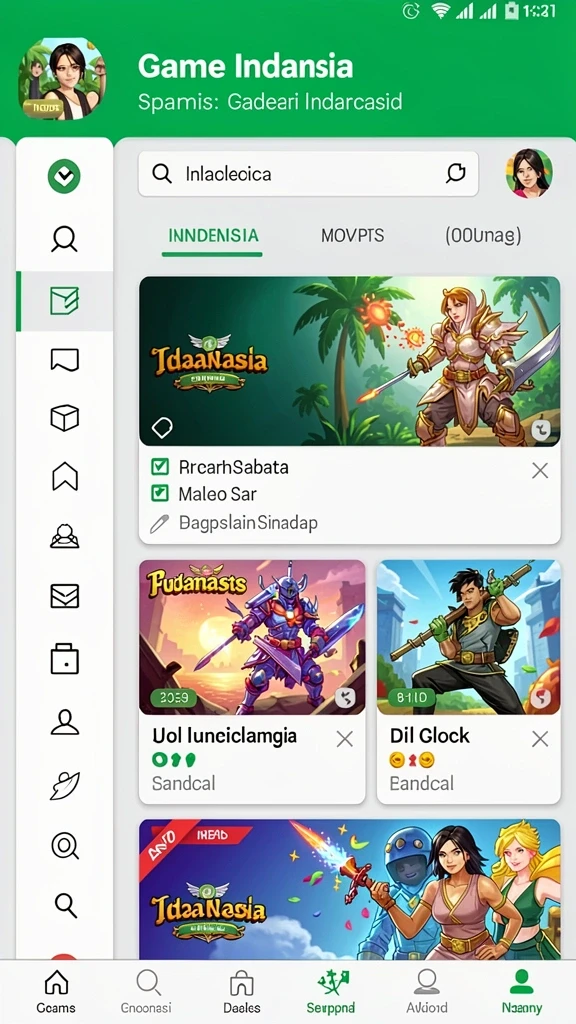Tap the green checkmark dropdown in sidebar
Viewport: 576px width, 1024px height.
coord(64,176)
